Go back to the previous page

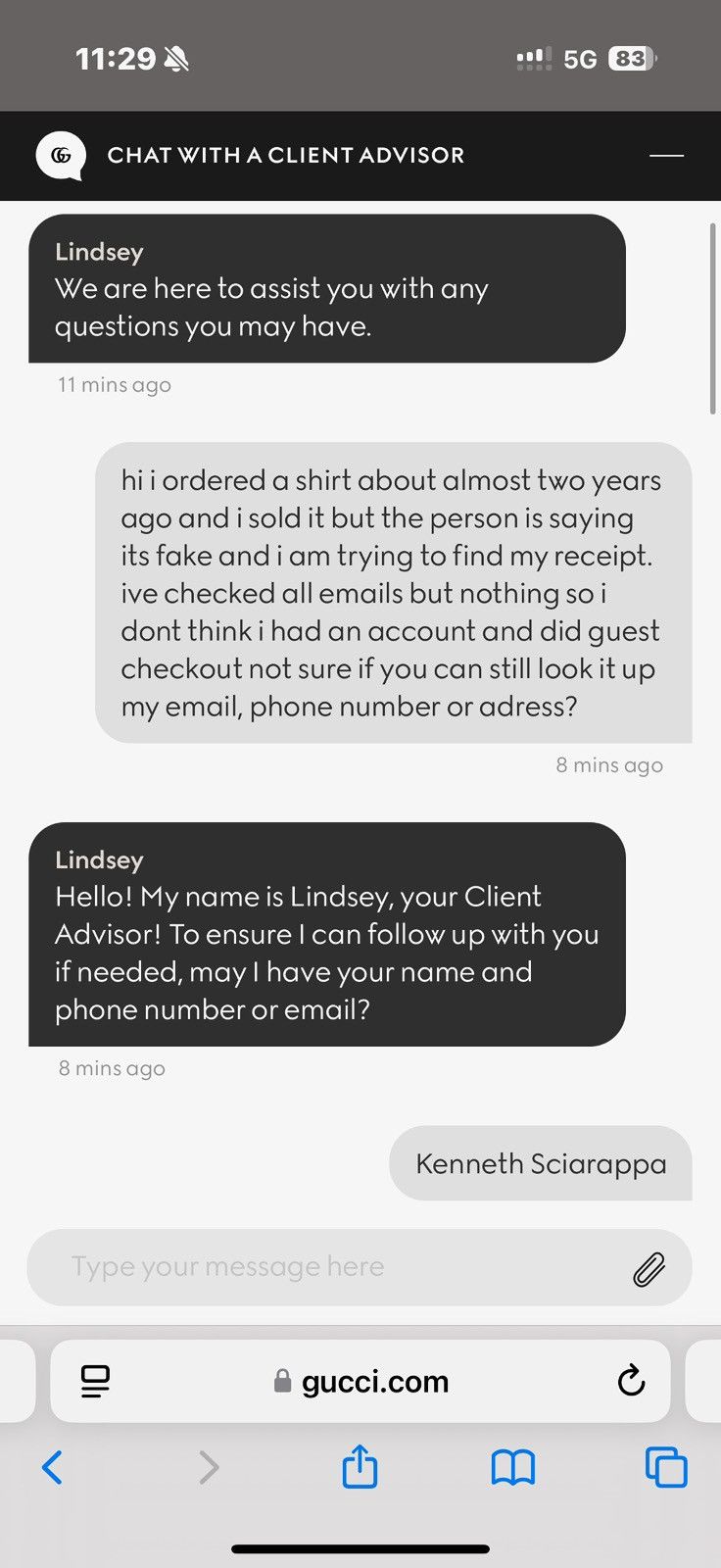pos(53,1467)
